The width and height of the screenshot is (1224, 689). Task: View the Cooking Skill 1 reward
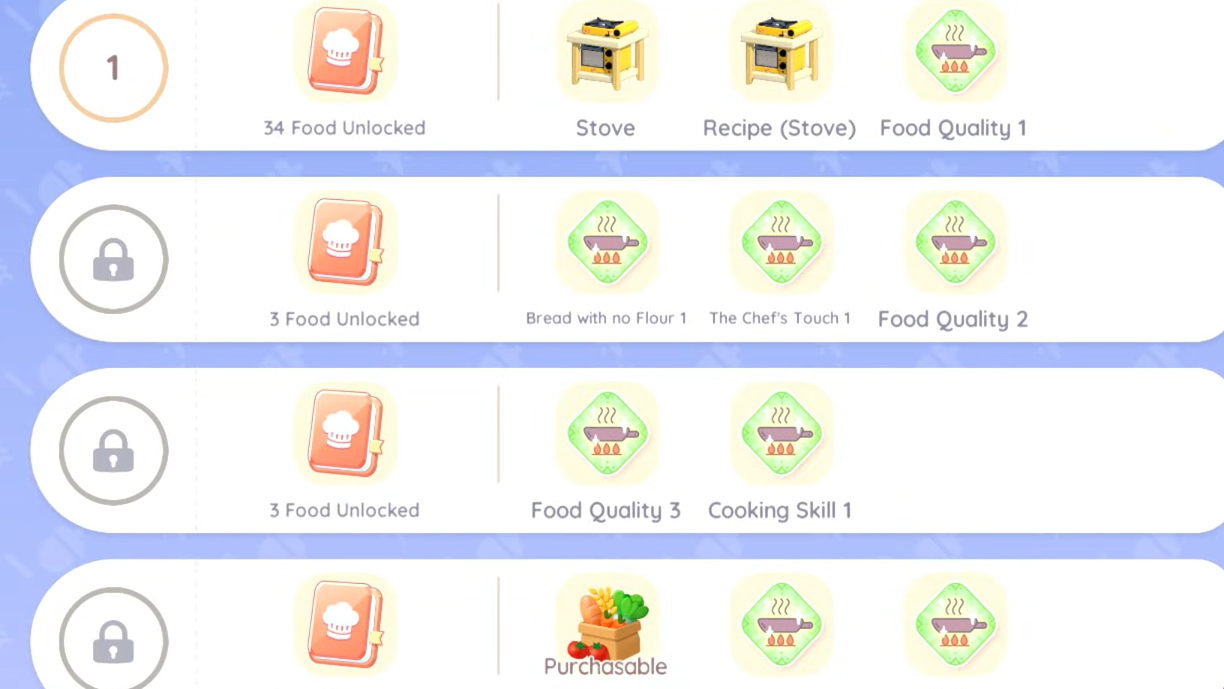click(780, 434)
